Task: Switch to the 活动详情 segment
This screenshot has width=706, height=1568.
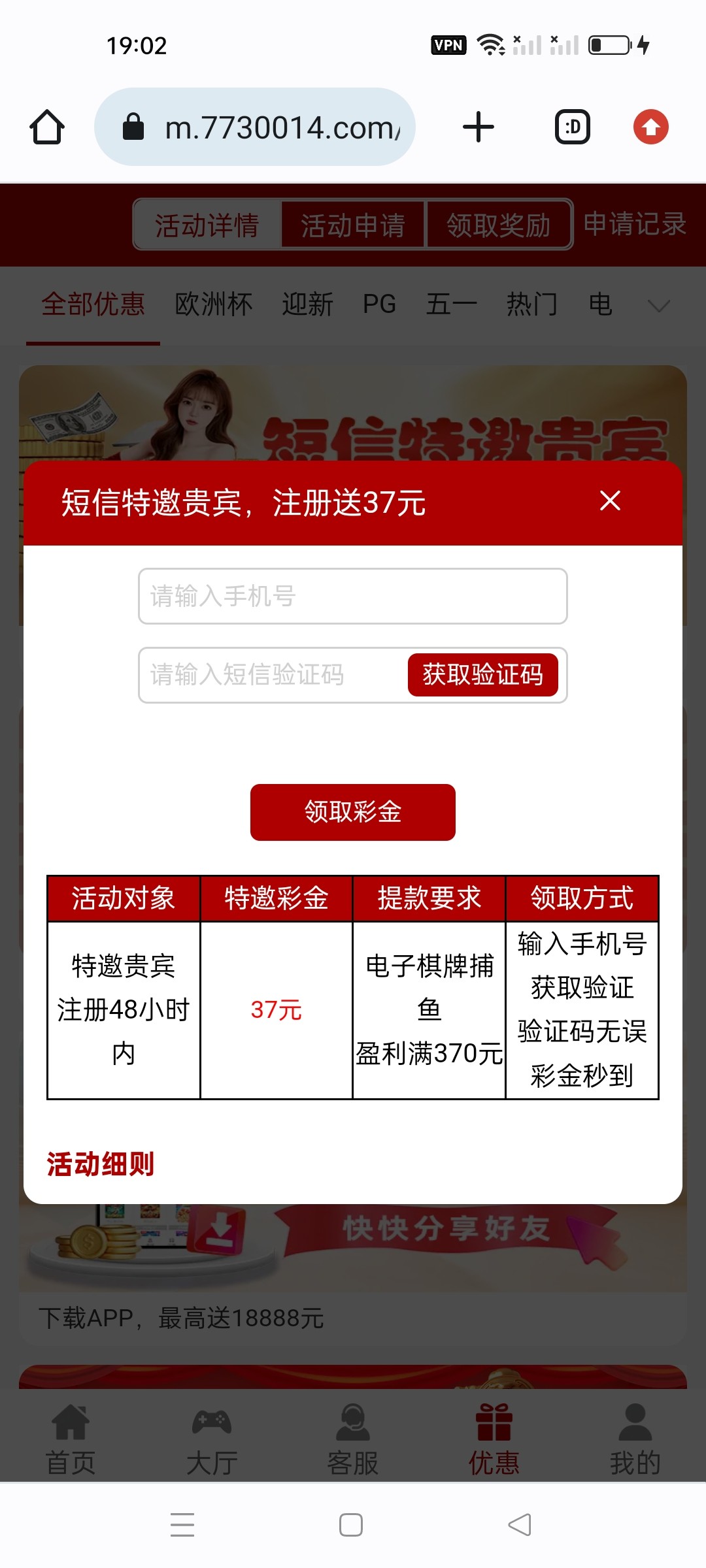Action: [207, 225]
